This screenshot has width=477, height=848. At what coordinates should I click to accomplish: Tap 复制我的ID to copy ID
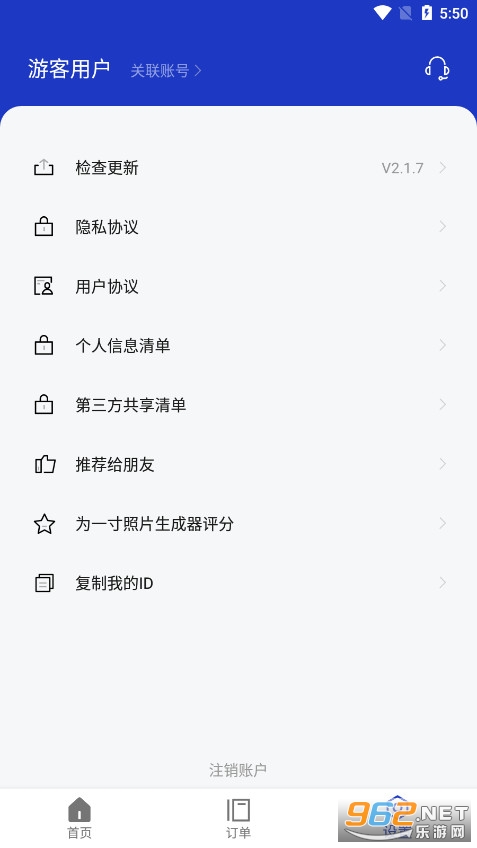coord(238,583)
